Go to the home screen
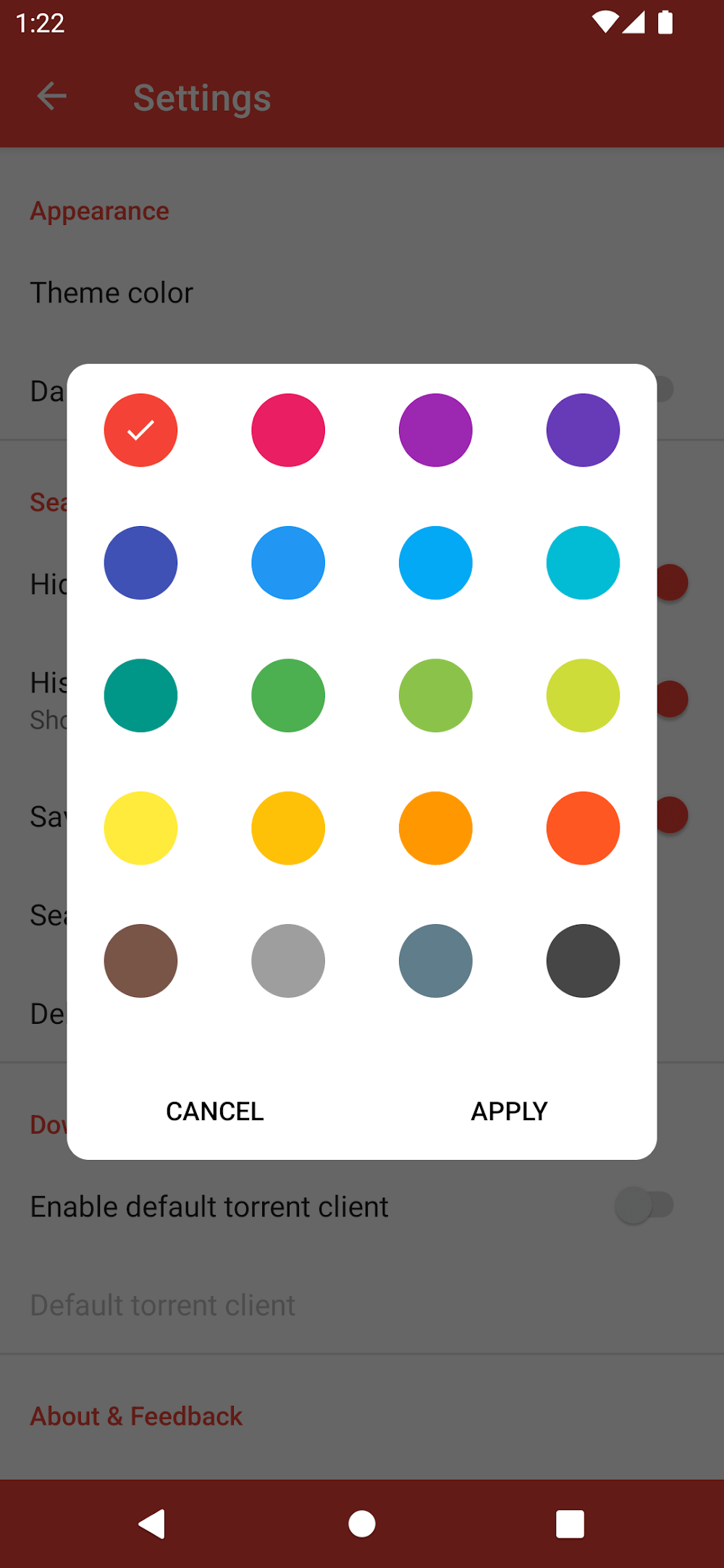The height and width of the screenshot is (1568, 724). 362,1524
